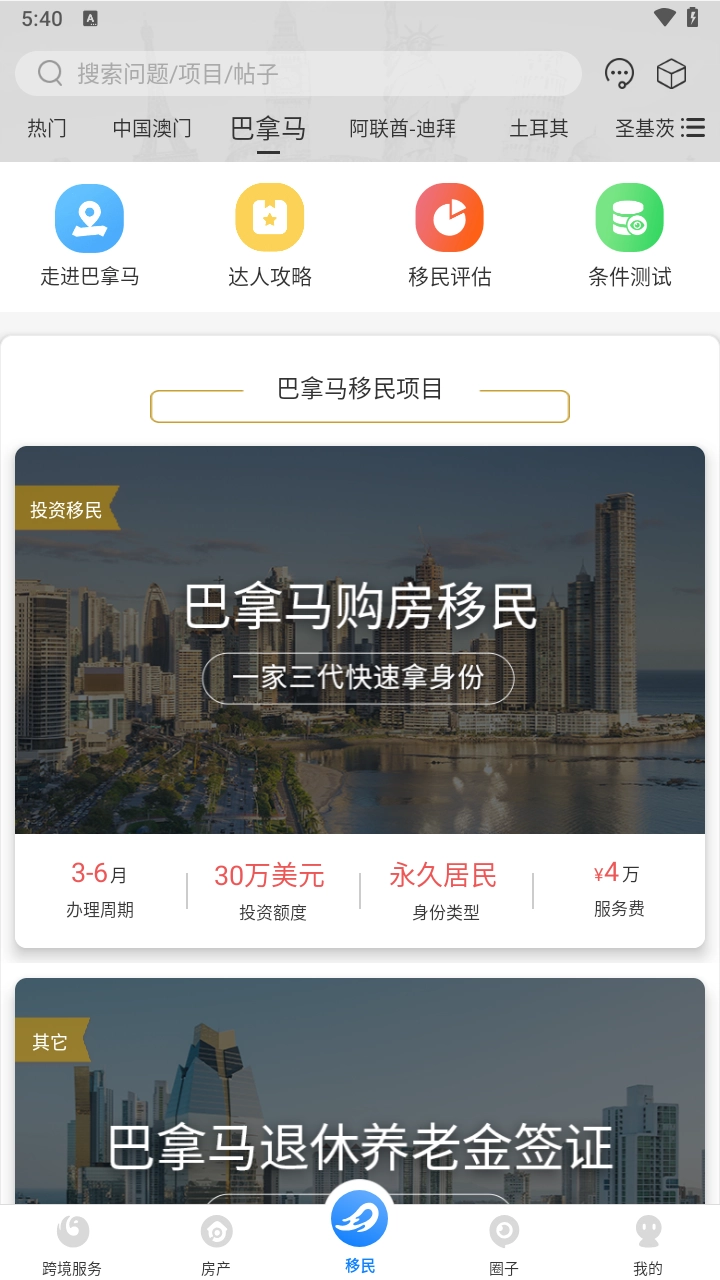Switch to the 土耳其 tab
This screenshot has width=720, height=1280.
539,128
